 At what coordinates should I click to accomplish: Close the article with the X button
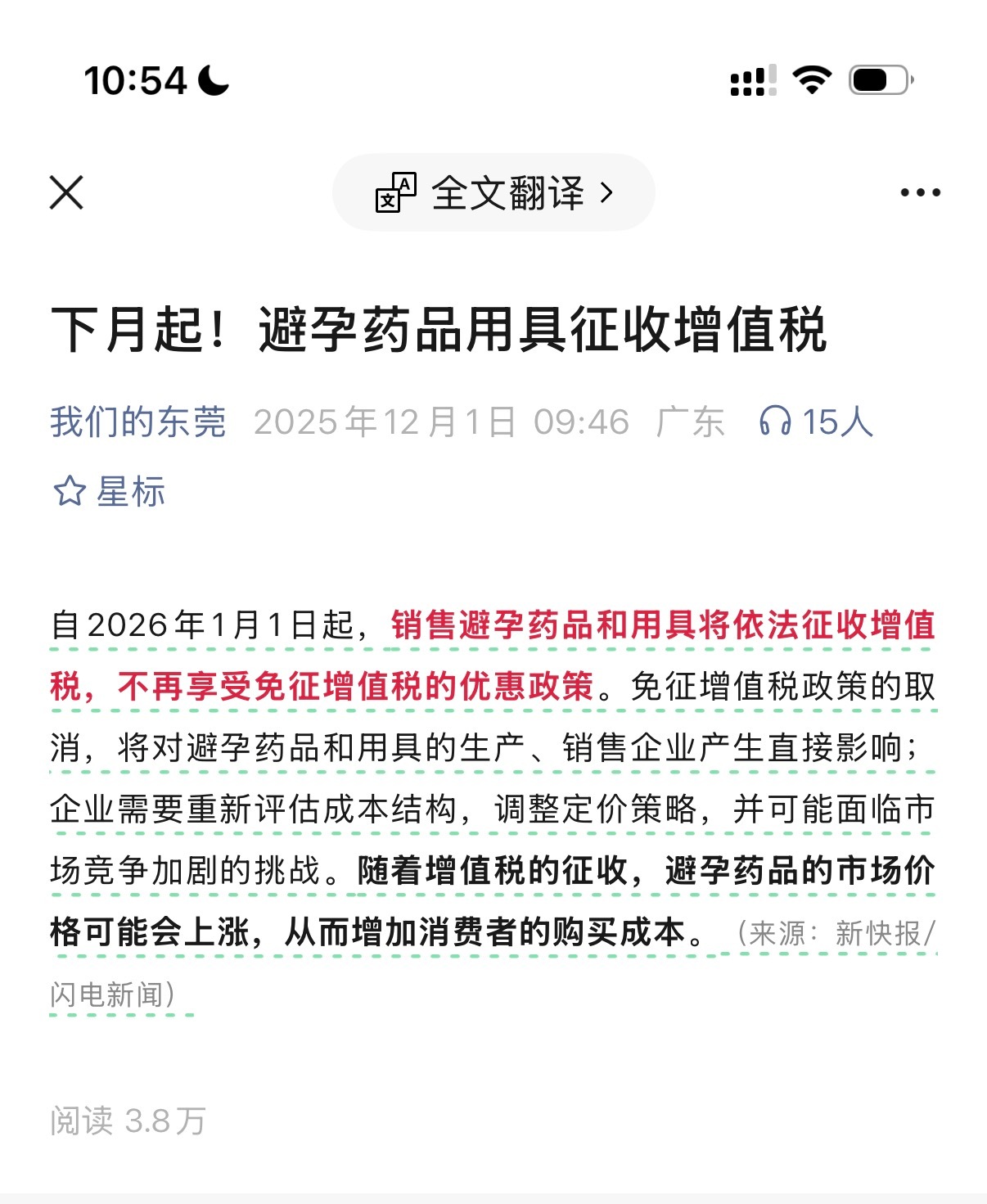click(68, 192)
